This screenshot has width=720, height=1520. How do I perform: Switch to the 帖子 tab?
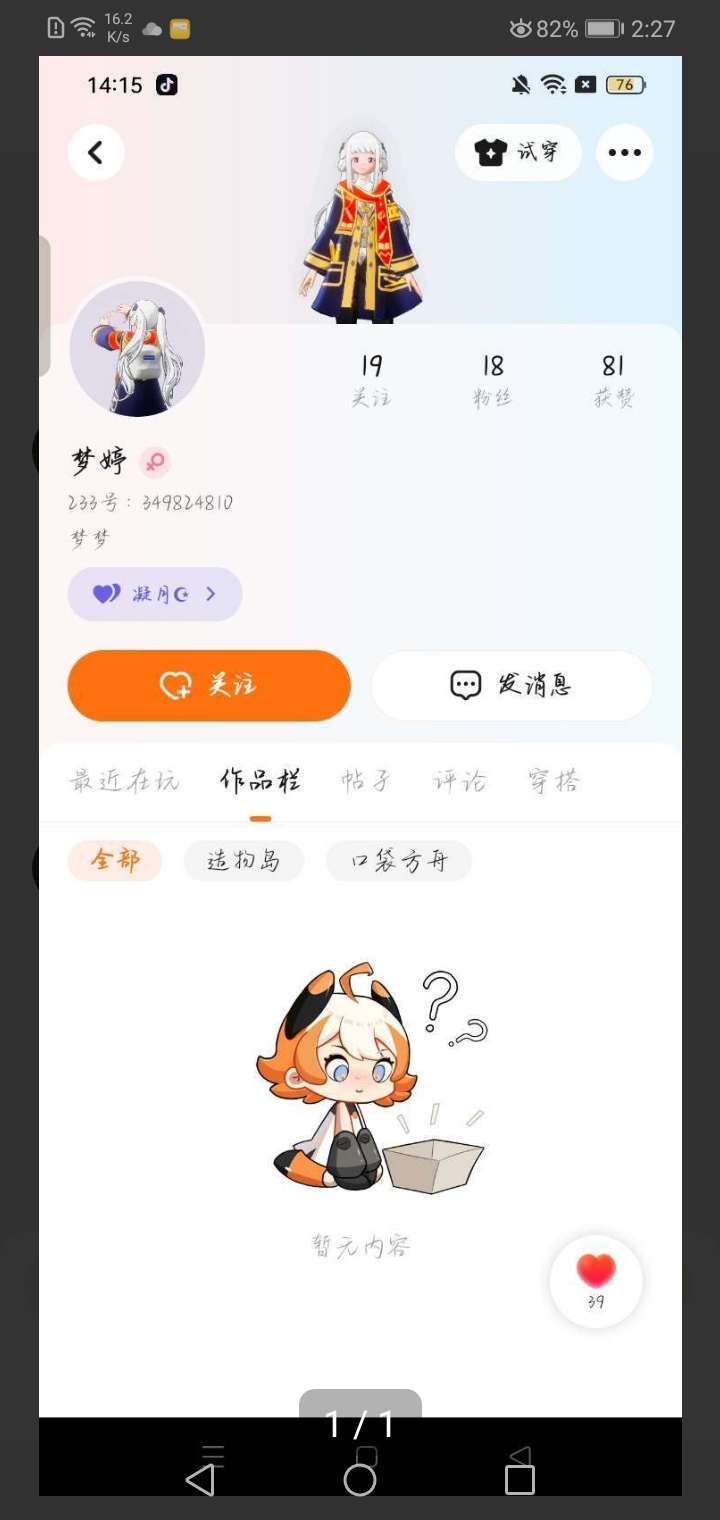tap(366, 781)
